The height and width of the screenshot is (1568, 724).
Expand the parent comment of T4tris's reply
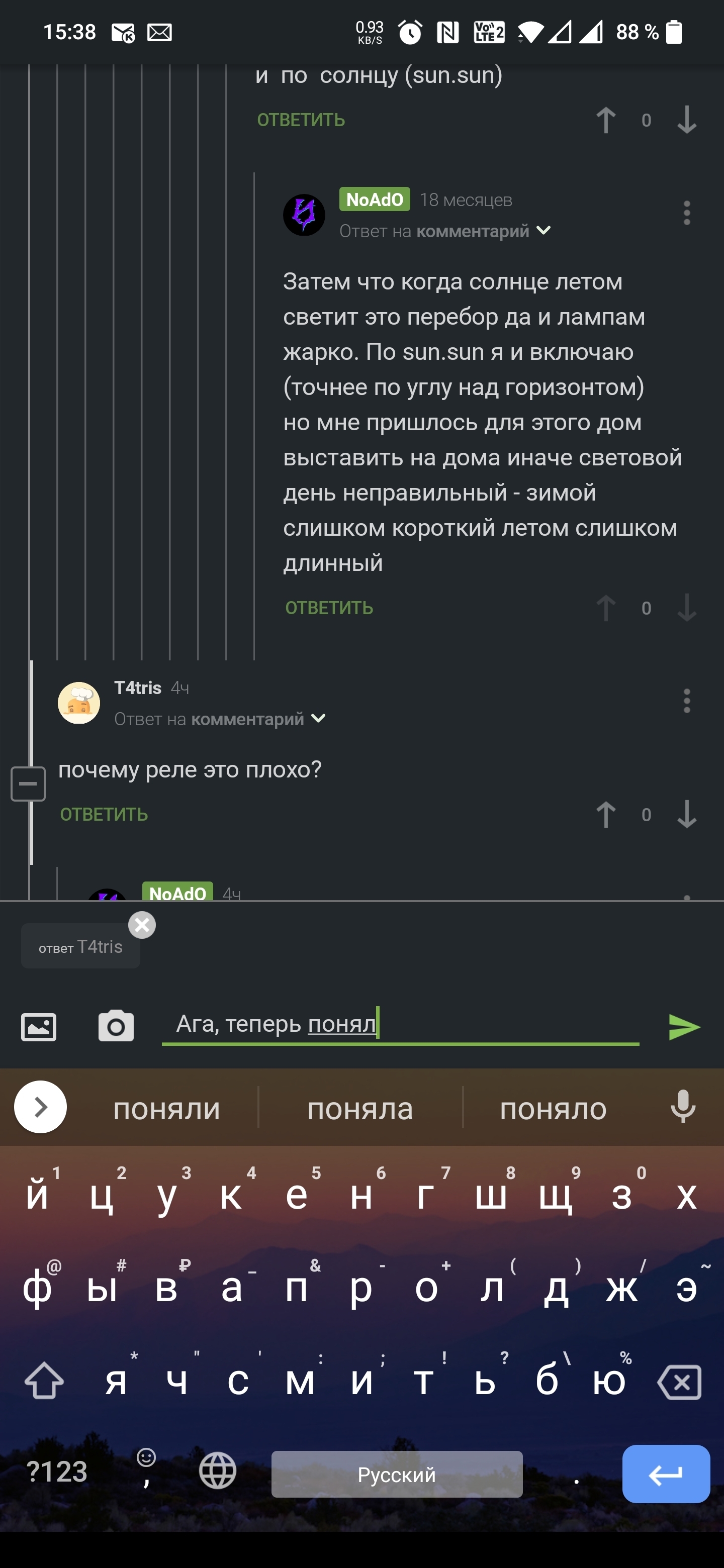318,719
